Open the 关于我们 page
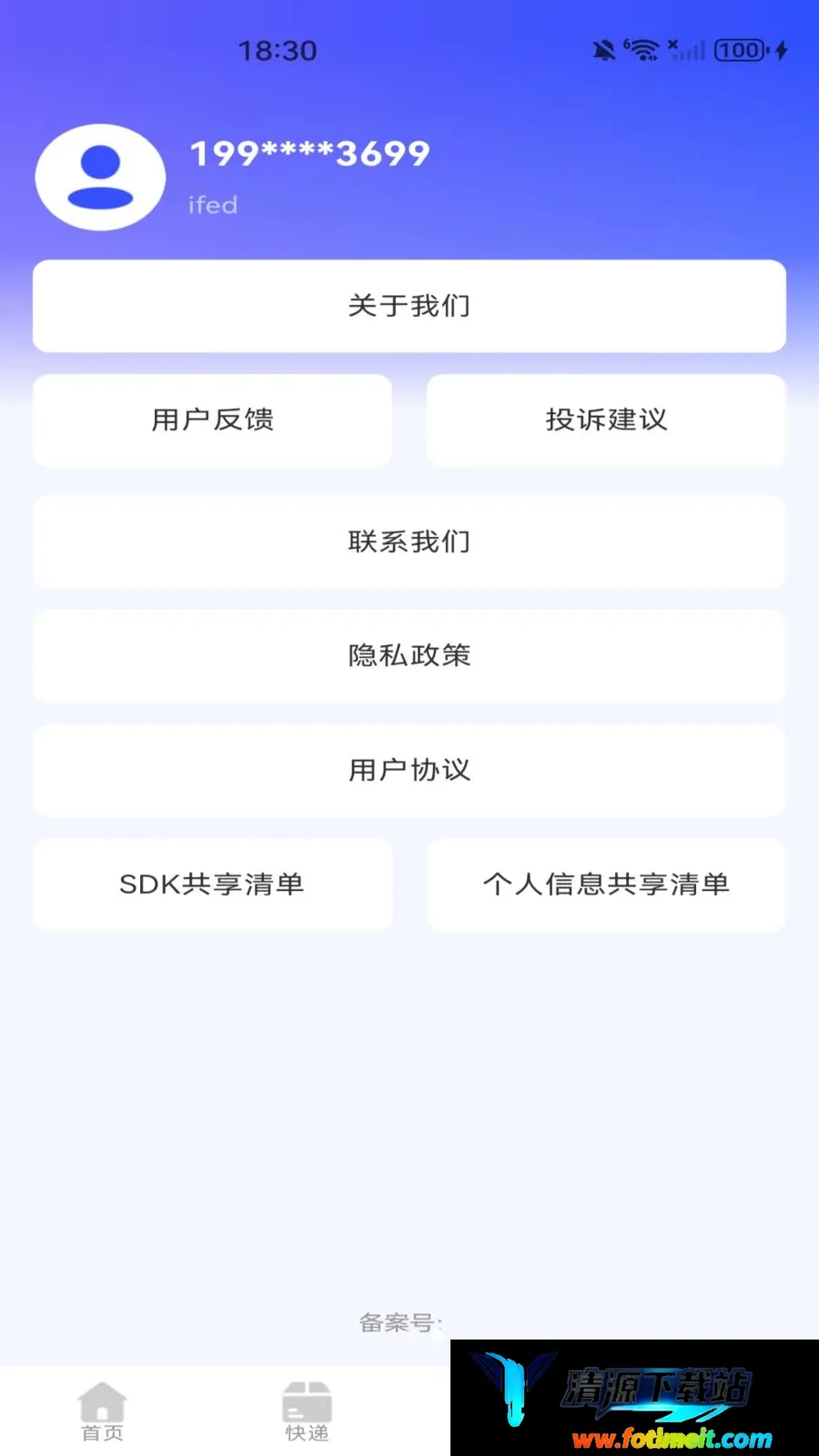This screenshot has width=819, height=1456. (x=409, y=306)
